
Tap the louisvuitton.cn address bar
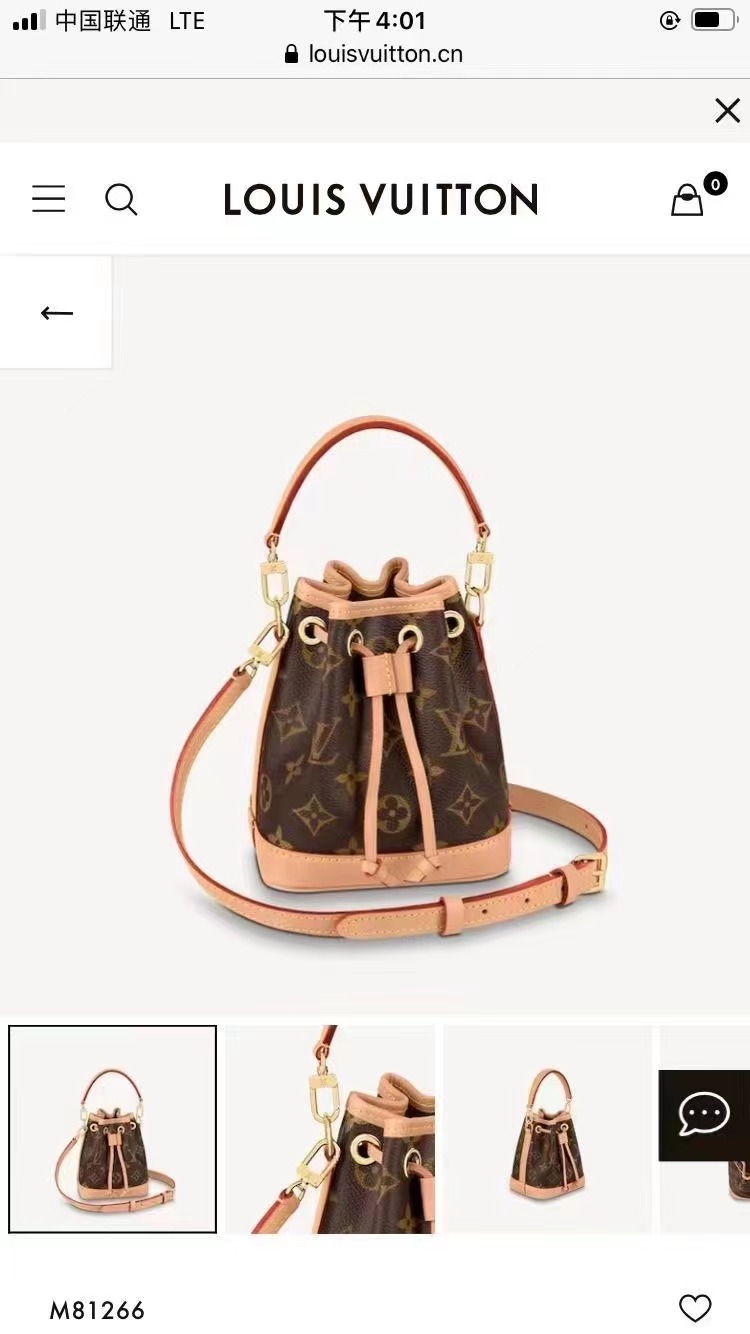375,54
